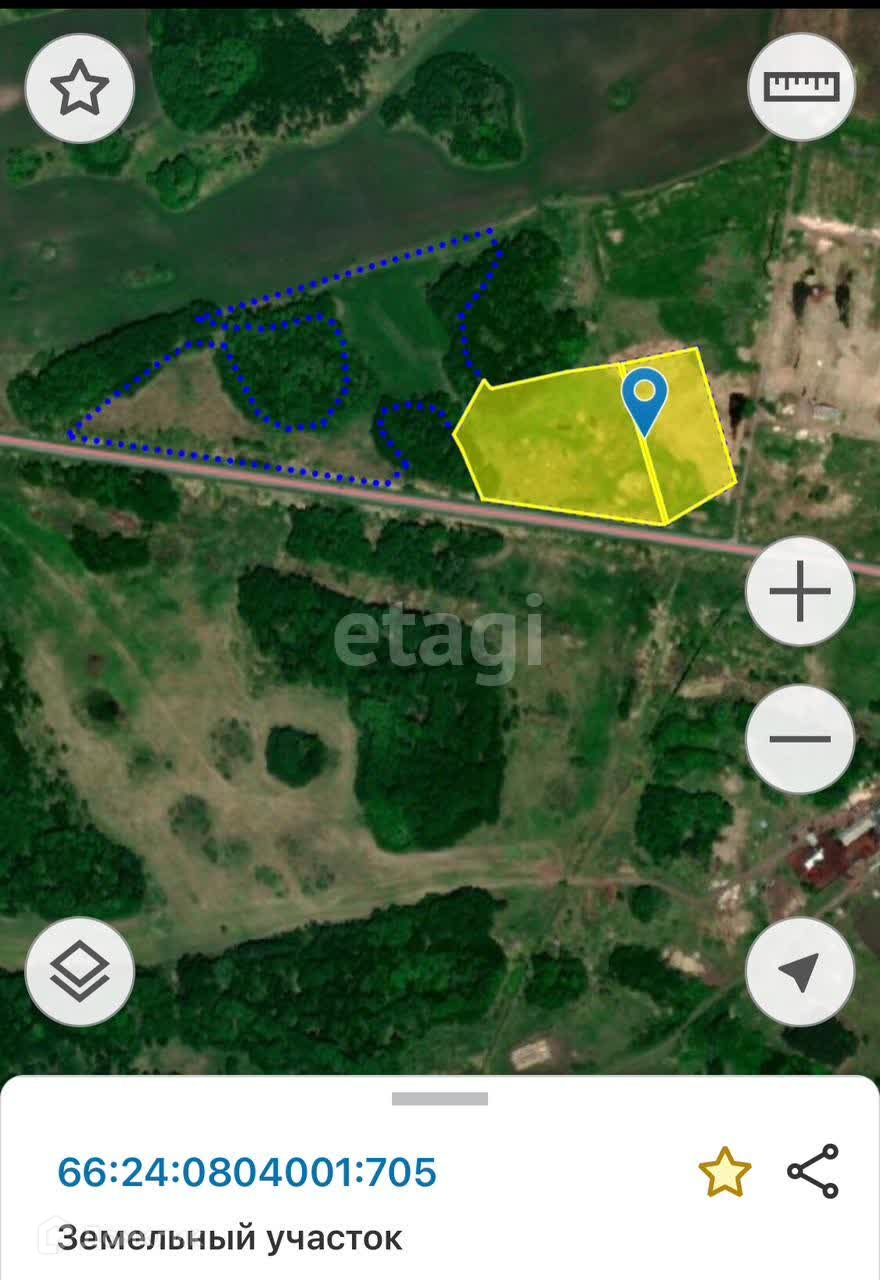Viewport: 880px width, 1280px height.
Task: Open cadastral number 66:24:0804001:705 details
Action: pyautogui.click(x=247, y=1172)
